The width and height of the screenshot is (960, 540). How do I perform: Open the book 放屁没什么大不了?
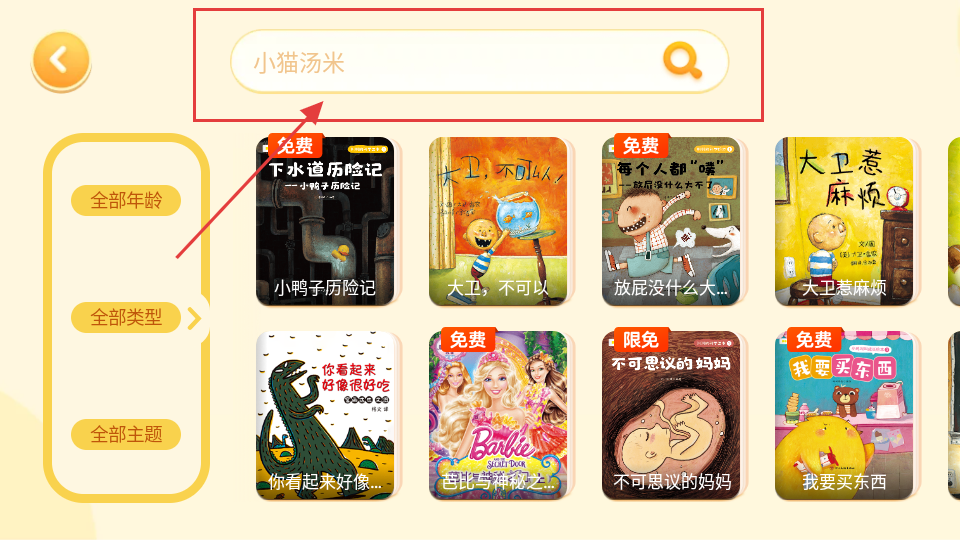(x=671, y=220)
